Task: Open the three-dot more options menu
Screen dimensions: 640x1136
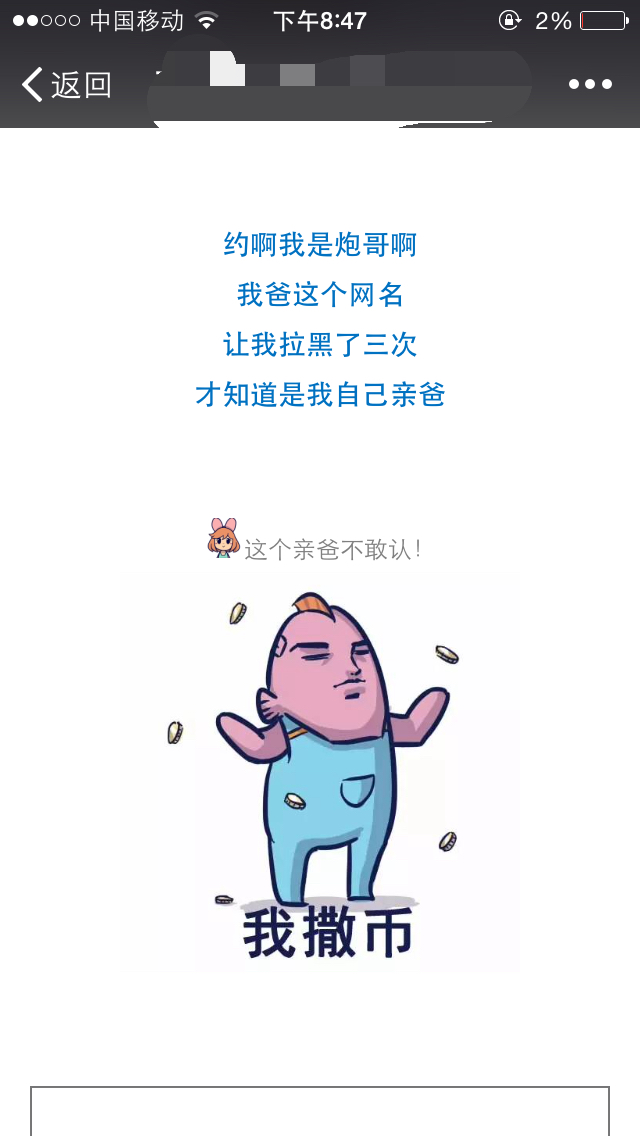Action: [590, 84]
